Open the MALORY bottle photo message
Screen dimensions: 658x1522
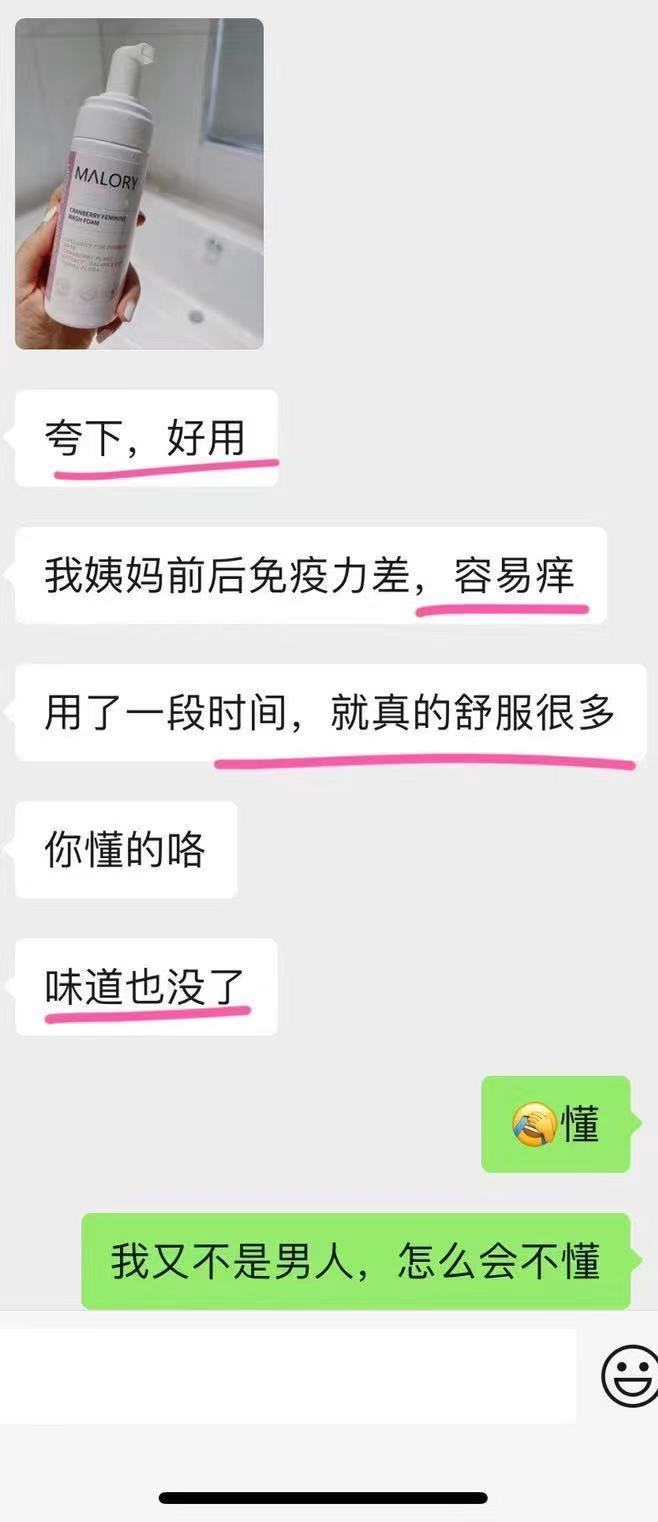[x=139, y=184]
